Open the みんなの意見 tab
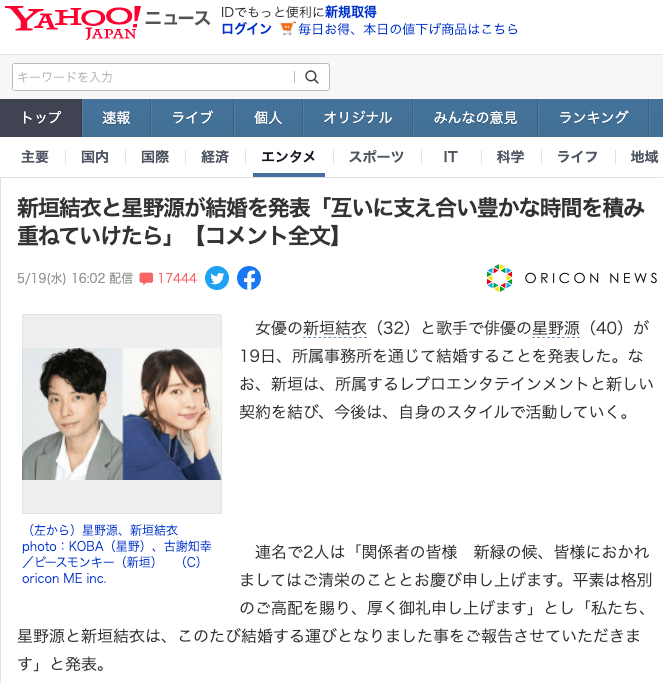This screenshot has width=663, height=683. click(475, 118)
